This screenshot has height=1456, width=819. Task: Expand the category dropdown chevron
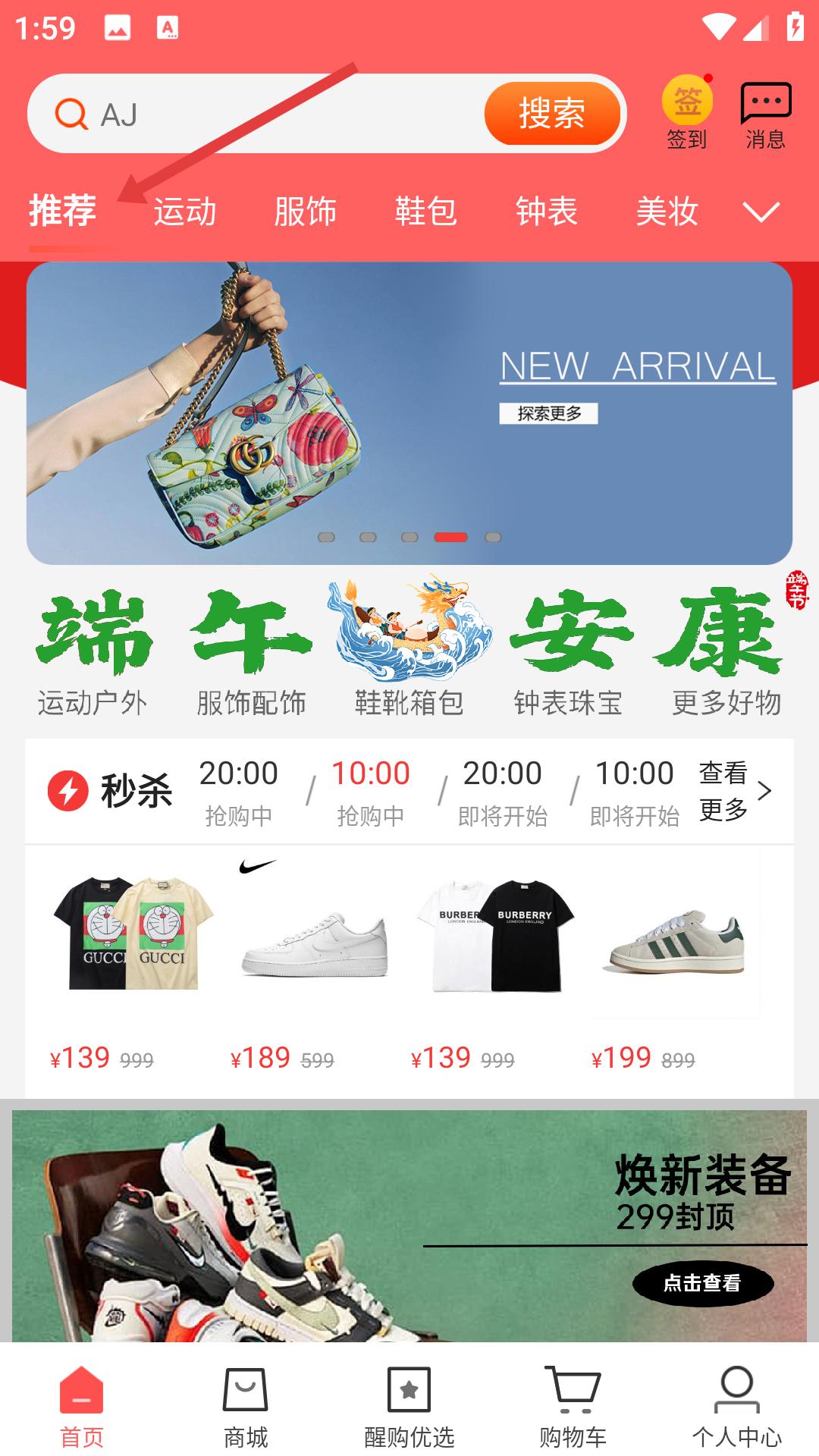tap(761, 212)
